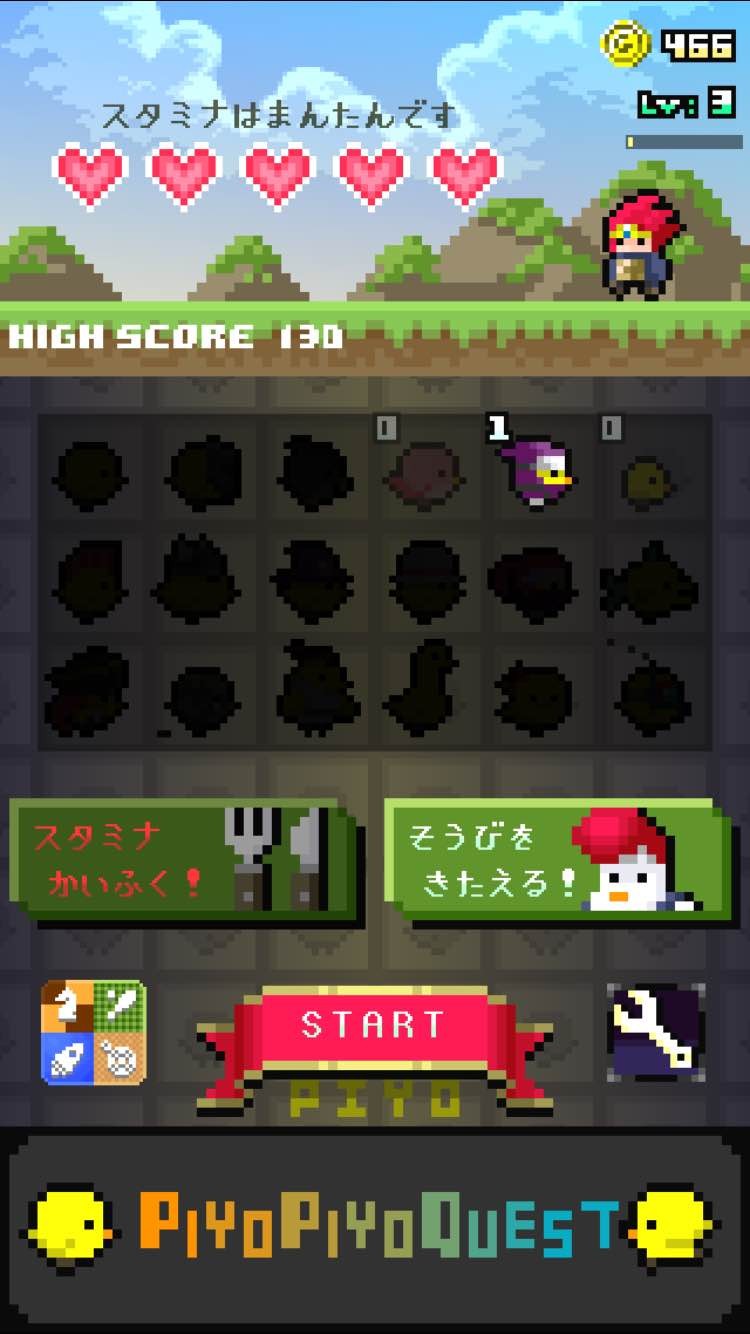750x1334 pixels.
Task: Open the wrench settings icon
Action: point(655,1032)
